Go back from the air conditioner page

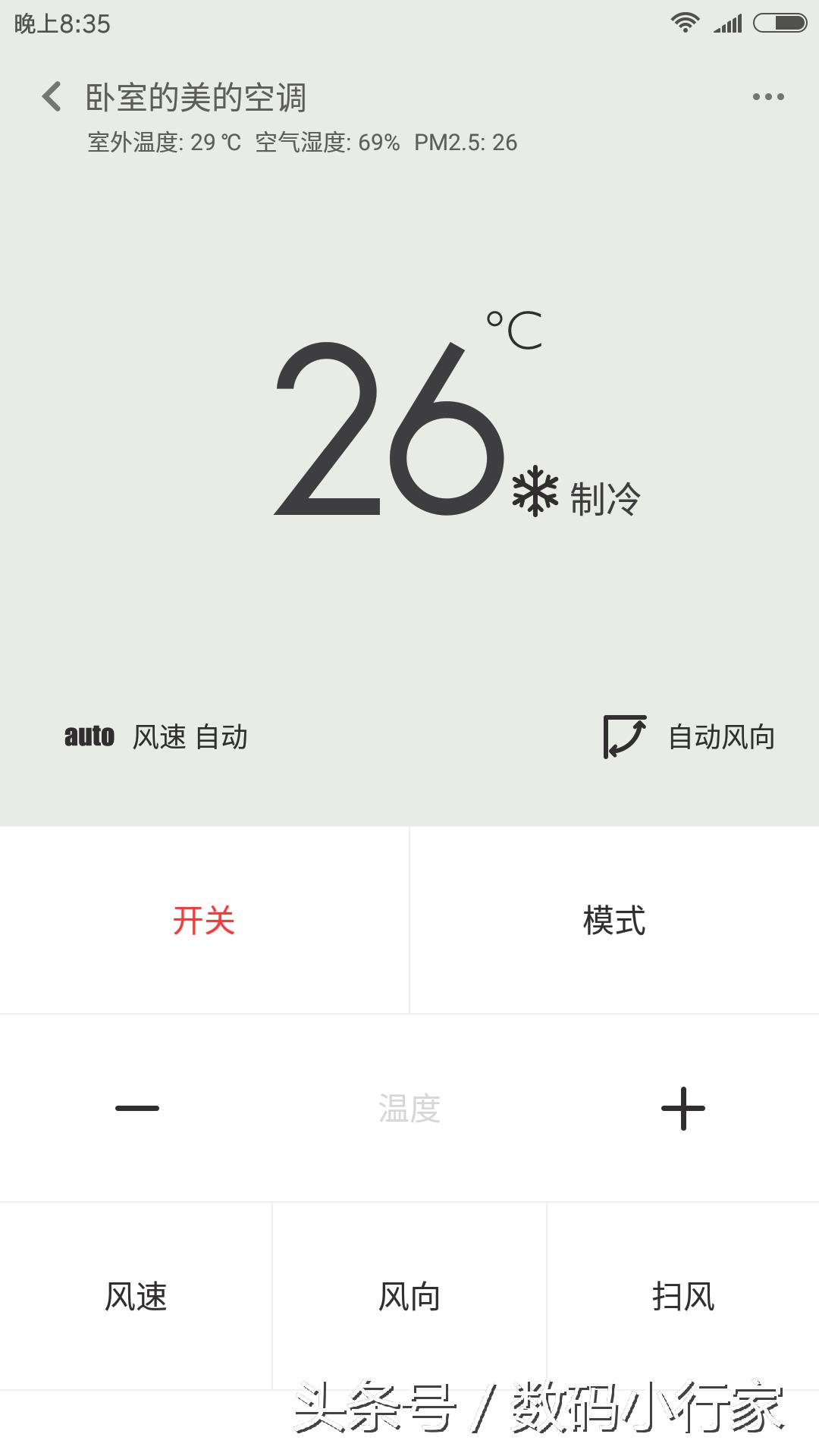tap(52, 97)
